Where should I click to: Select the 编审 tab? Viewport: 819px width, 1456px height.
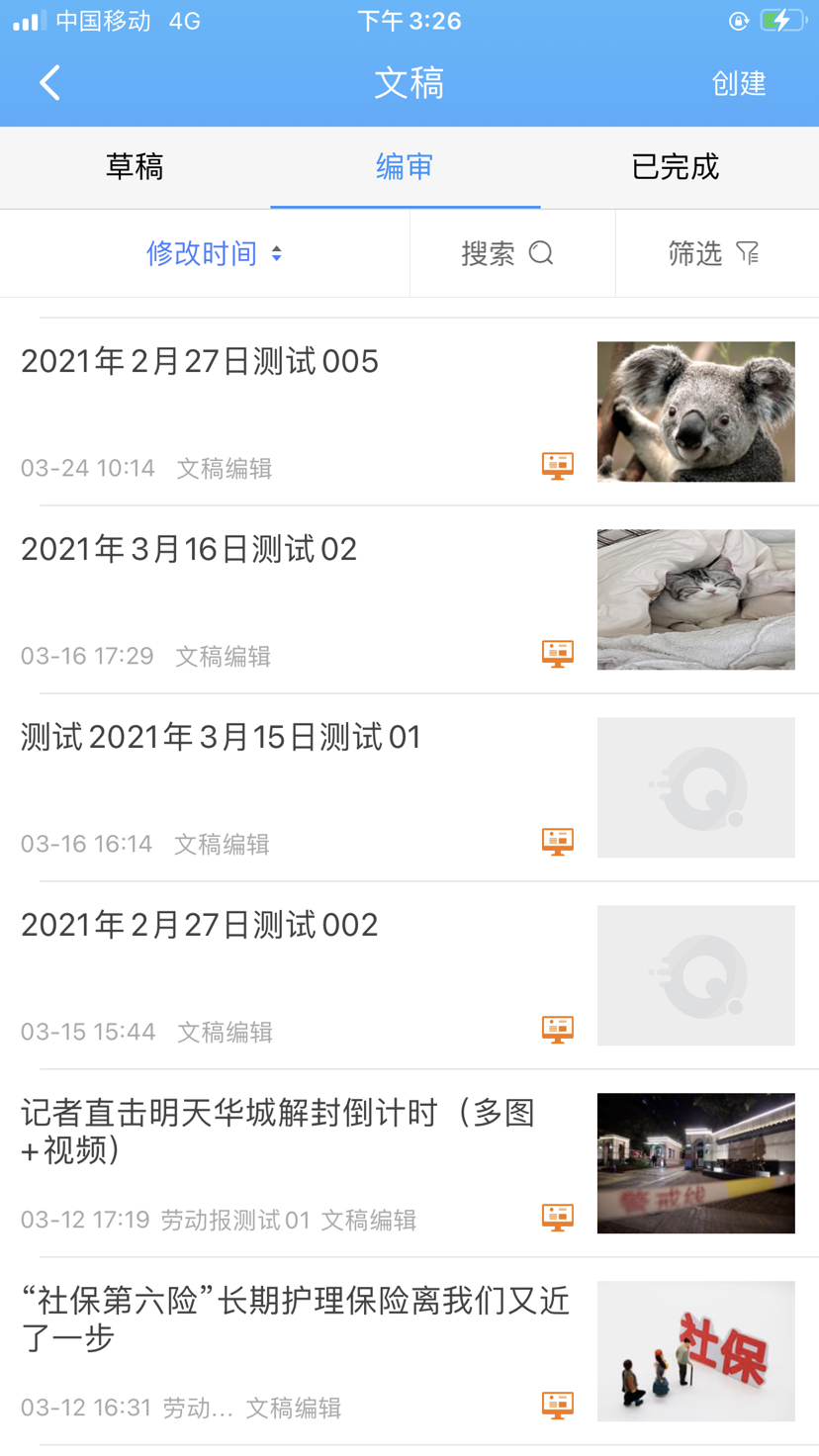[405, 167]
